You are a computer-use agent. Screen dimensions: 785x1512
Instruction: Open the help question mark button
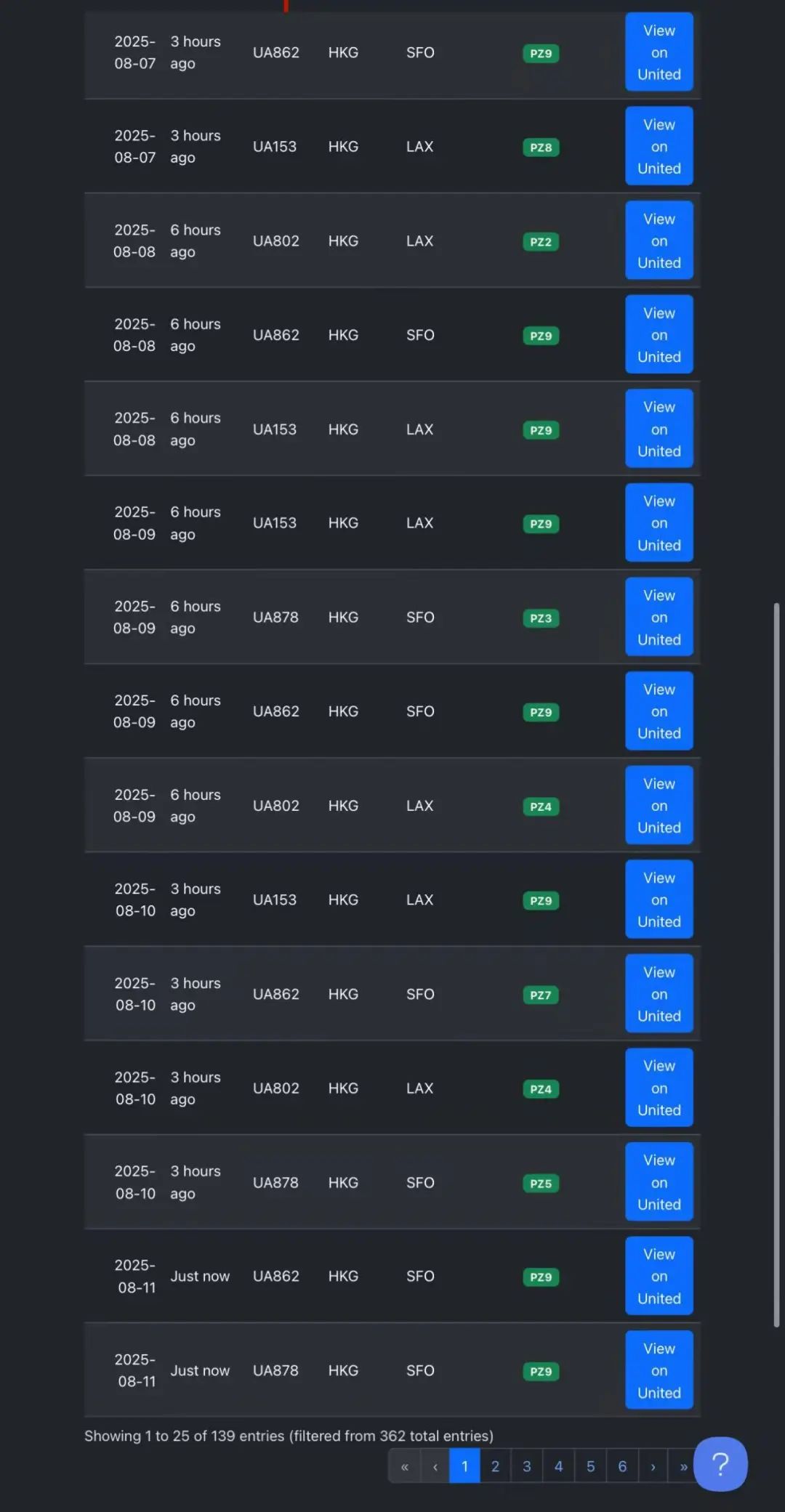click(x=720, y=1464)
